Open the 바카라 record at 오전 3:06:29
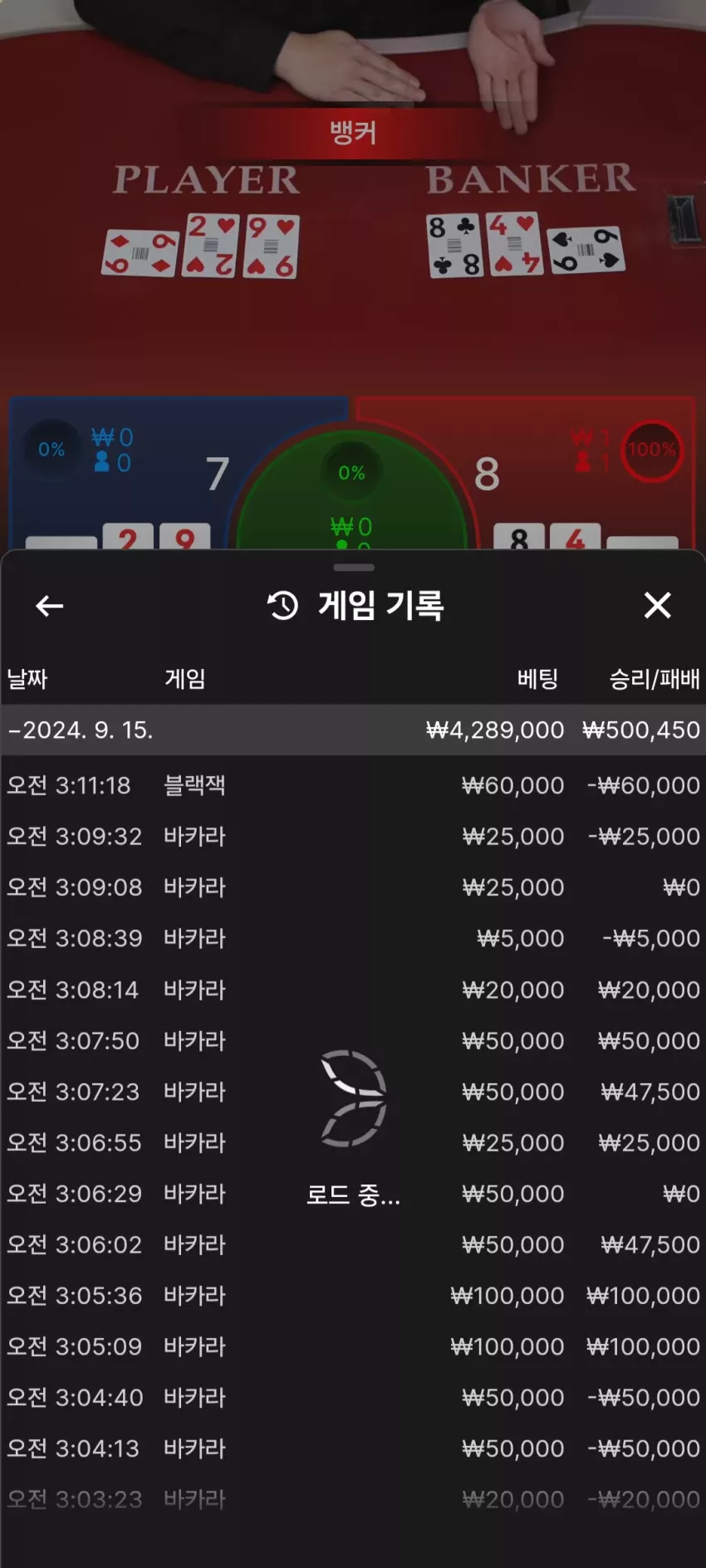Image resolution: width=706 pixels, height=1568 pixels. coord(353,1194)
